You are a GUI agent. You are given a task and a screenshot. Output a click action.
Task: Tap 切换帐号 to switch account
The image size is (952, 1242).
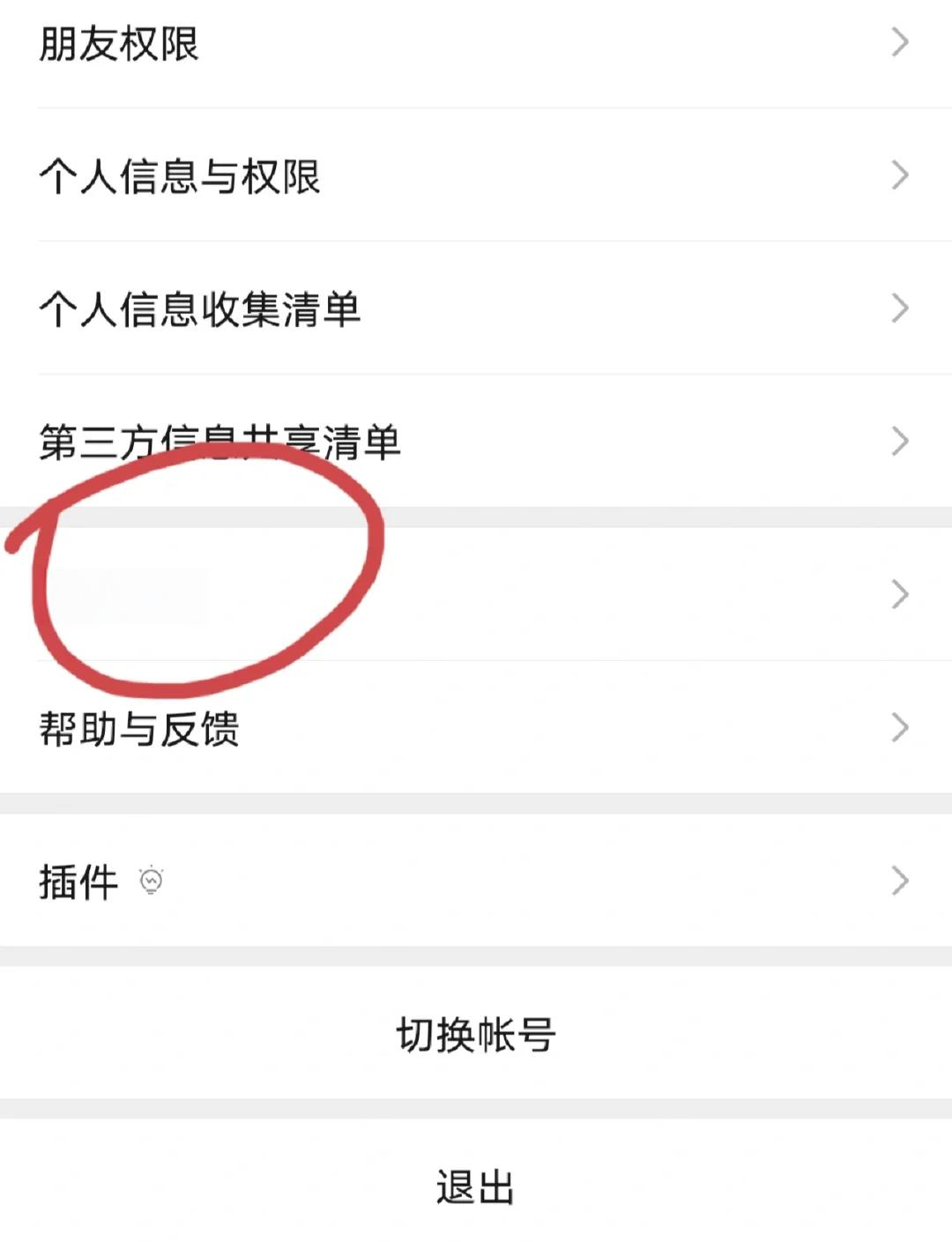click(475, 1034)
